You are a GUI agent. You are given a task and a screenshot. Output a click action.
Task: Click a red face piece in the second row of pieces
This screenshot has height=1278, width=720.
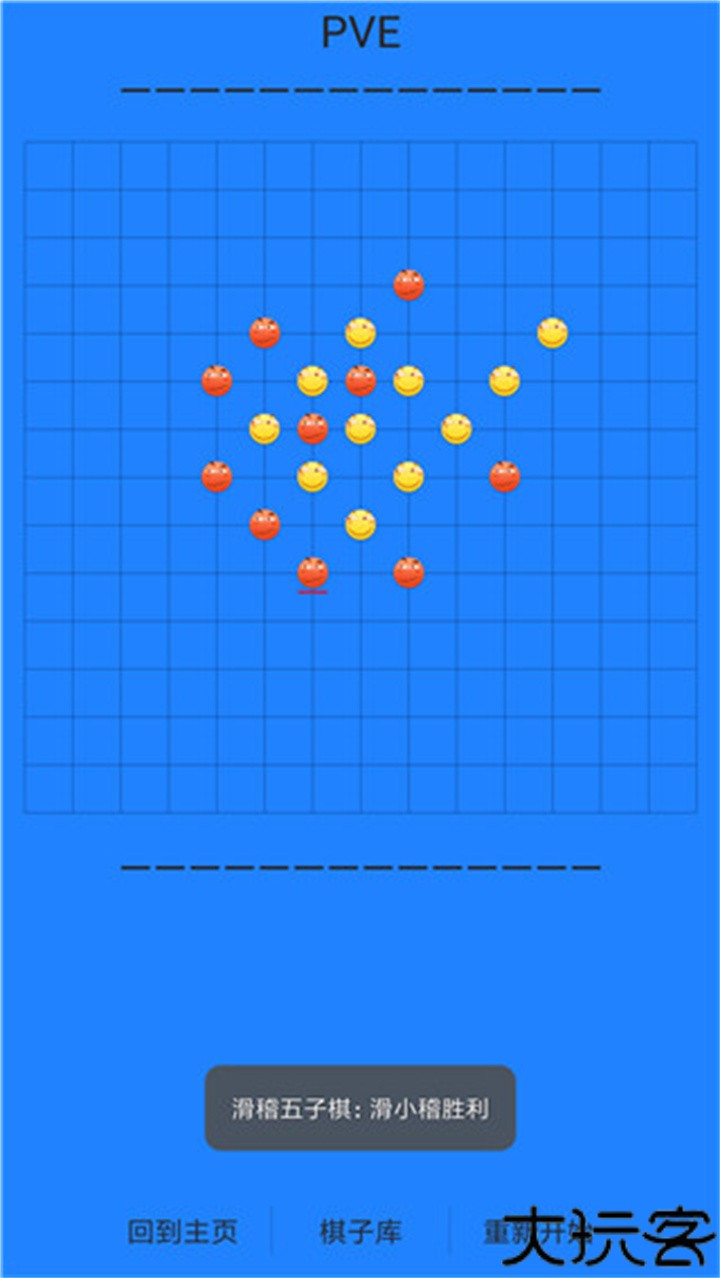[265, 331]
